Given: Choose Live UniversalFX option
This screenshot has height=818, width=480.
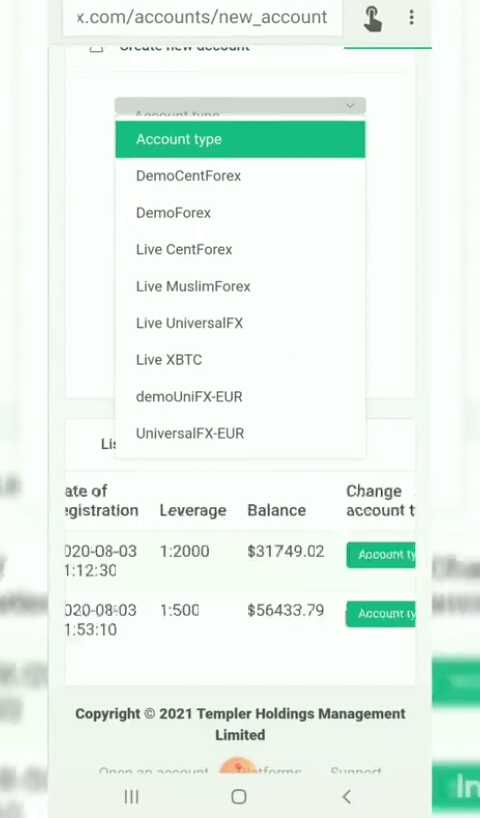Looking at the screenshot, I should coord(240,323).
